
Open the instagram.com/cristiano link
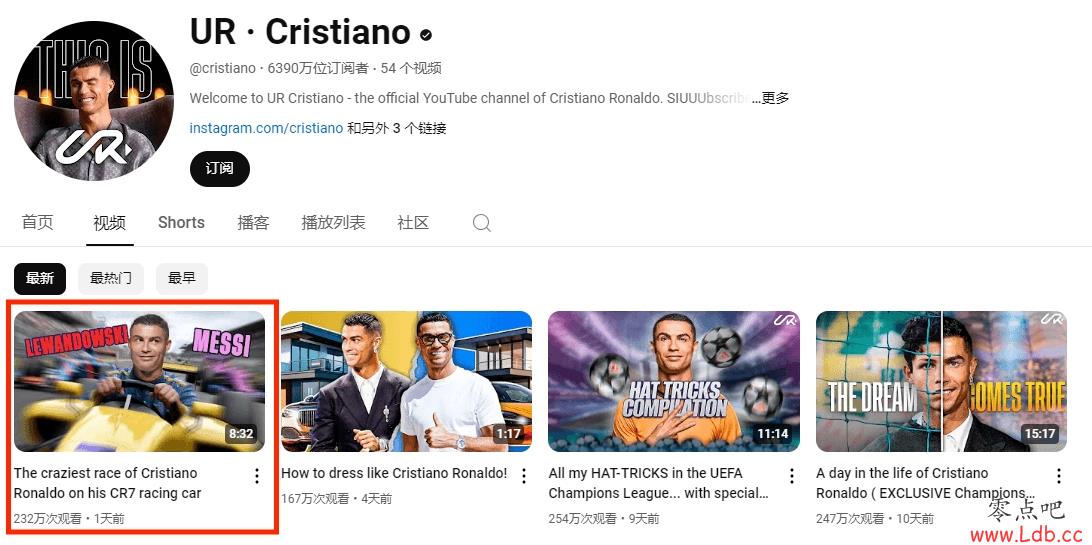click(266, 128)
